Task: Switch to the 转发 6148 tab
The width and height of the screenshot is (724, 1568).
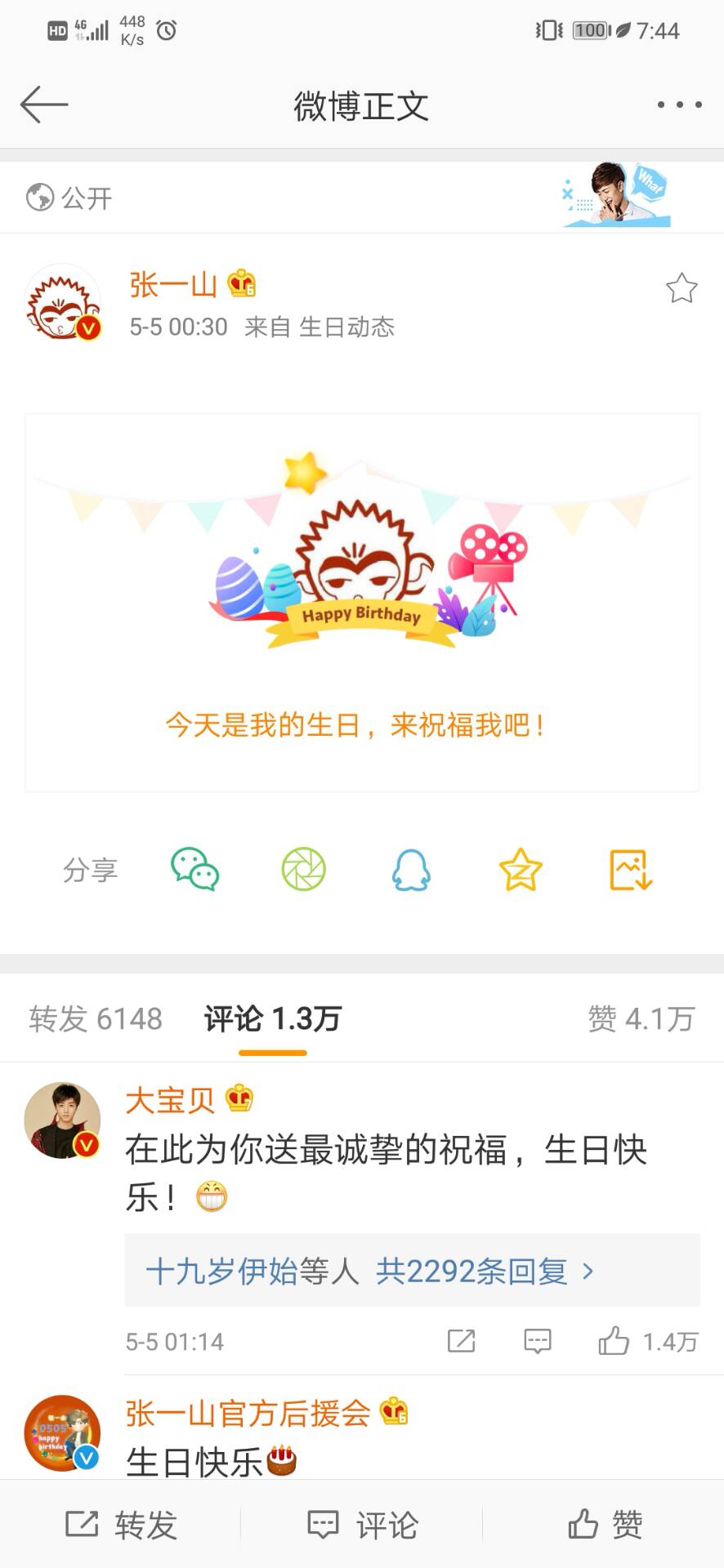Action: tap(96, 1019)
